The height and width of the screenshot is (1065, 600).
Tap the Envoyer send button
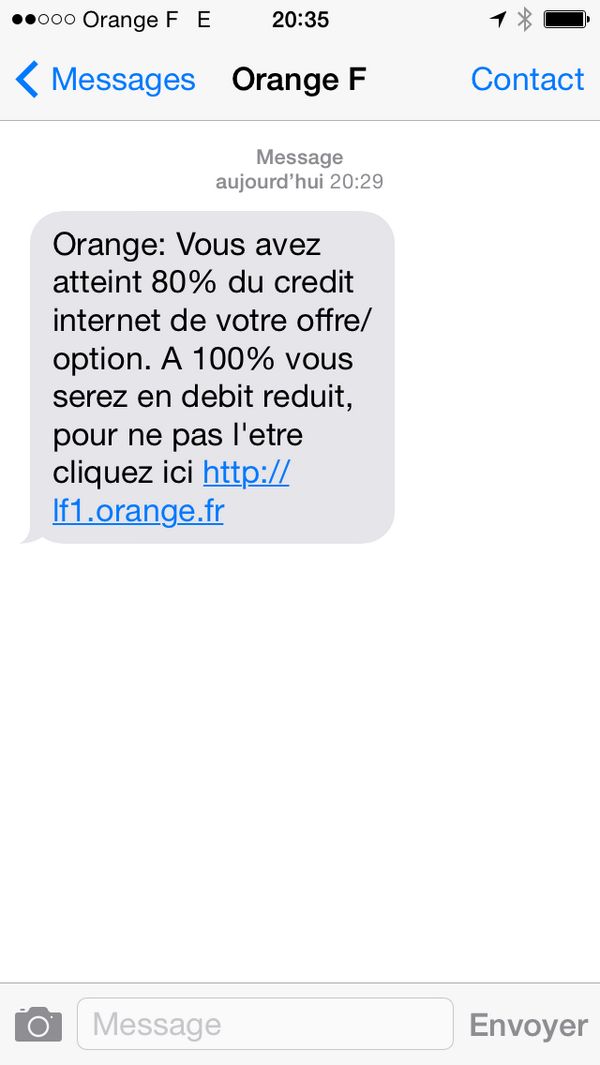pyautogui.click(x=528, y=1025)
